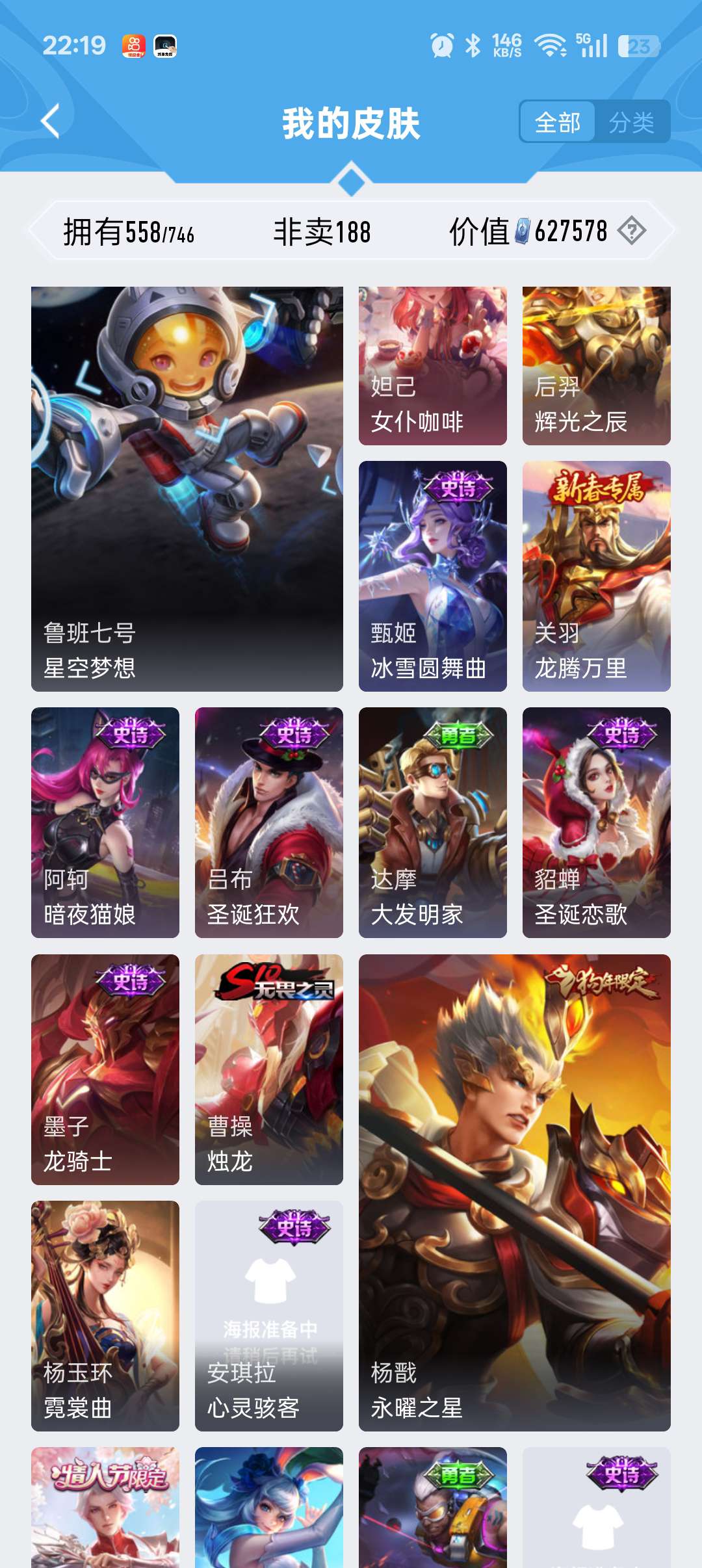This screenshot has height=1568, width=702.
Task: Select the 全部 tab
Action: 558,122
